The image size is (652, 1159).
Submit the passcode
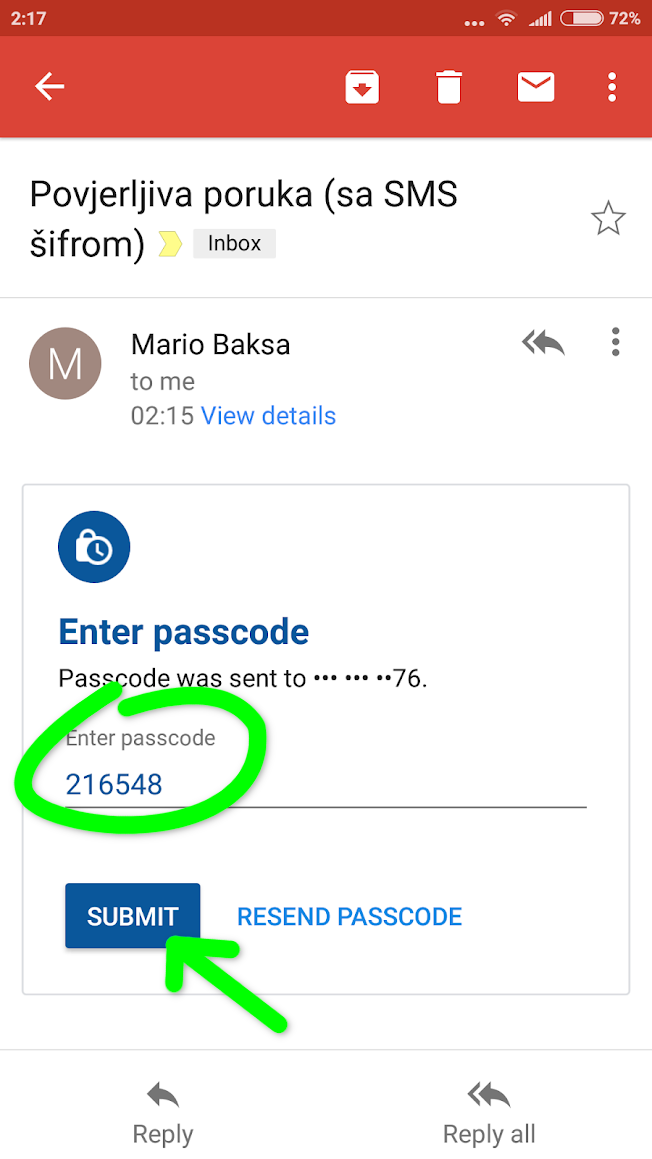click(x=132, y=916)
